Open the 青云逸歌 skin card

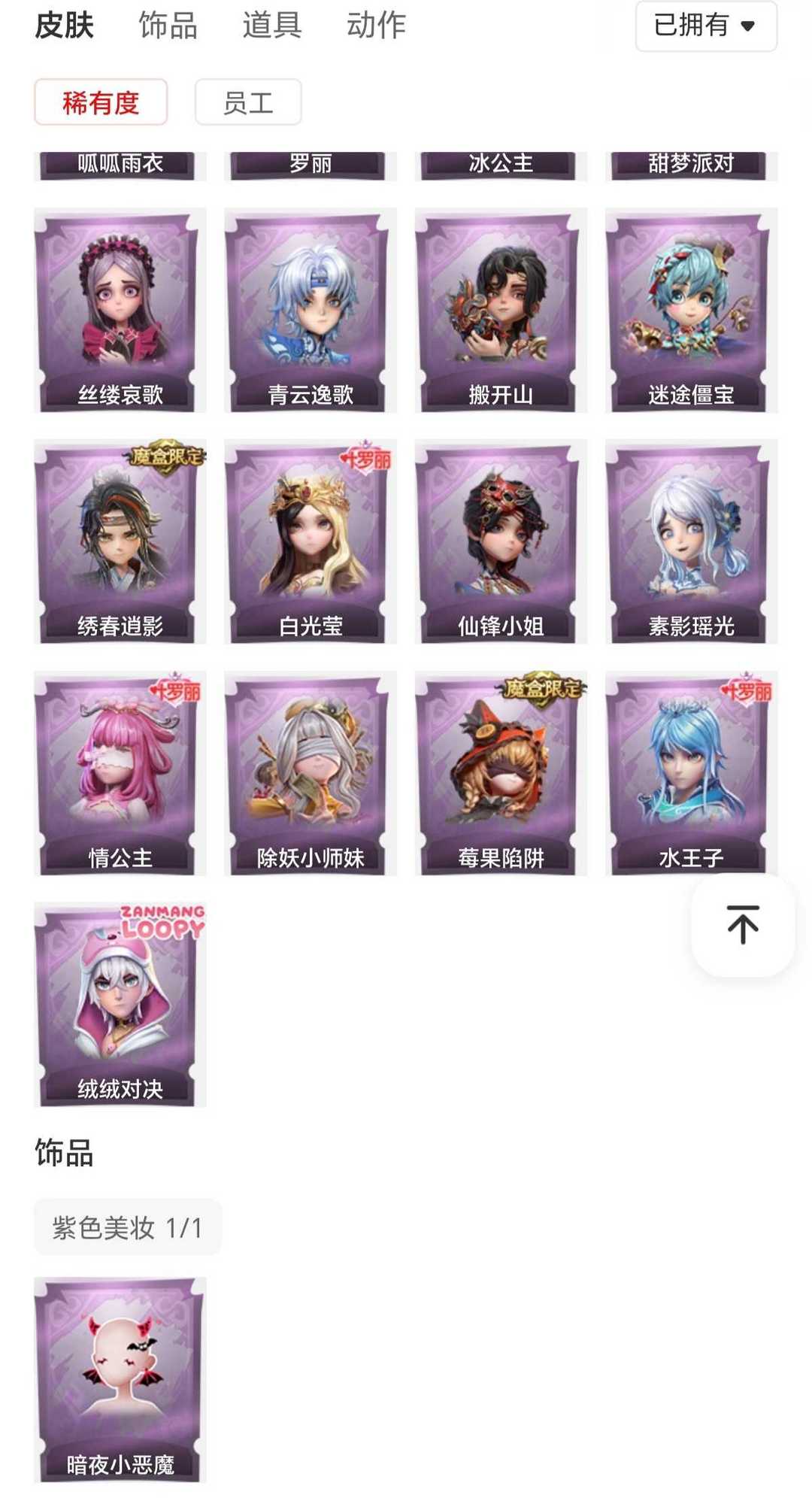(311, 311)
